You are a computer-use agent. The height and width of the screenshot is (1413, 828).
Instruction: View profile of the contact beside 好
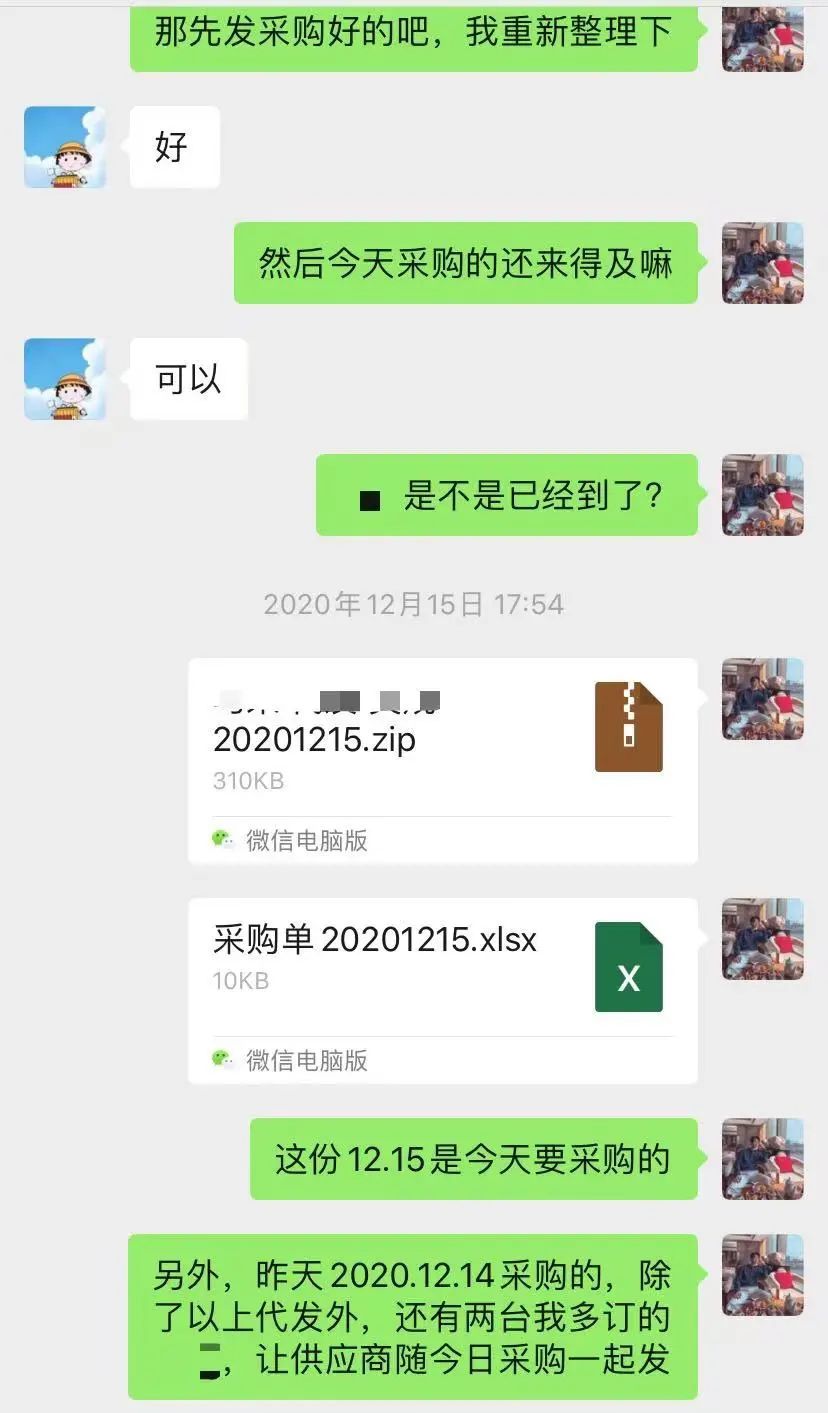tap(65, 147)
